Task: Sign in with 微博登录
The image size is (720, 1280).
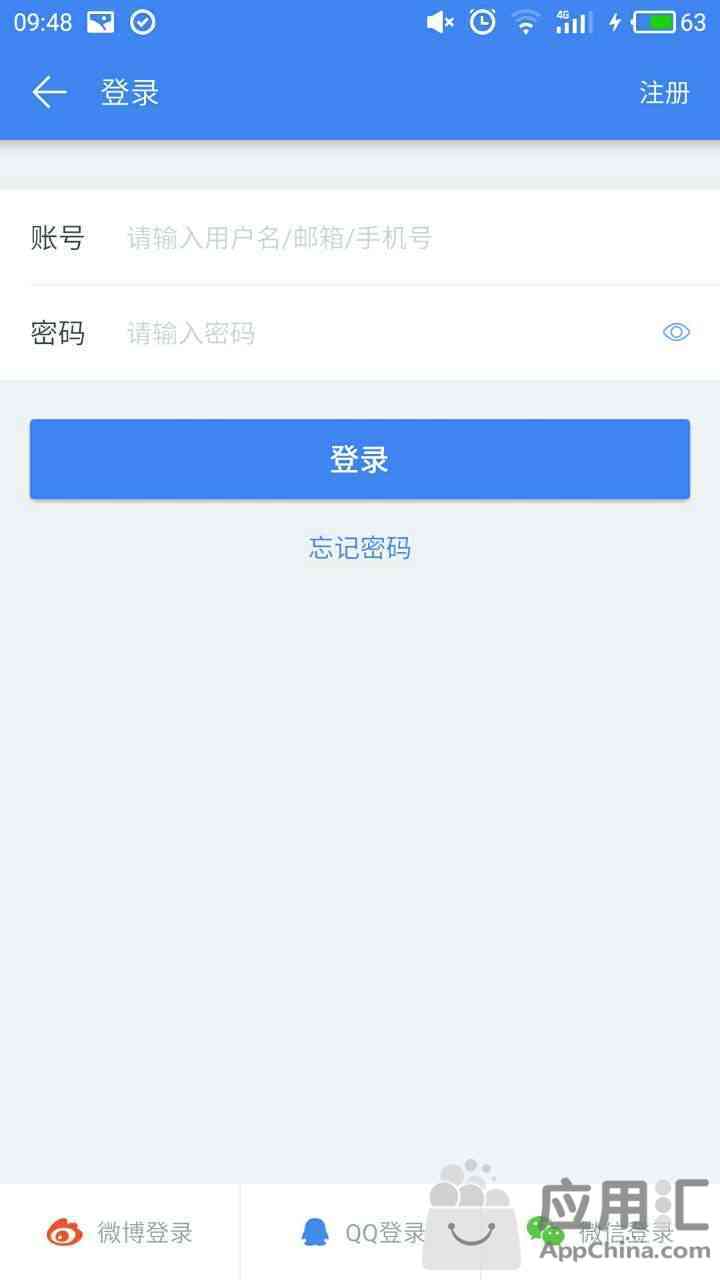Action: tap(120, 1232)
